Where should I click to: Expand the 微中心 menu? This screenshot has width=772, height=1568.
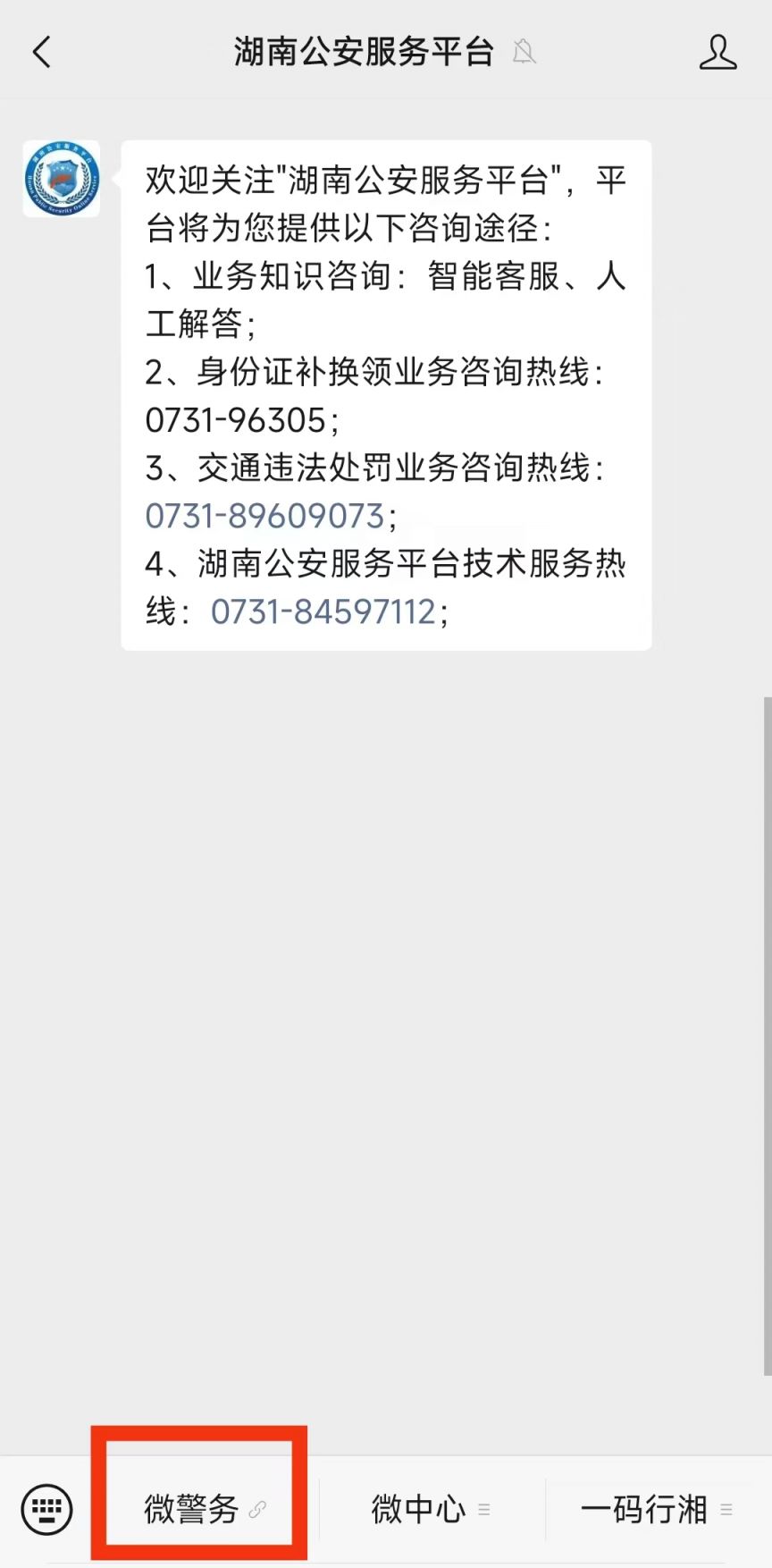tap(431, 1509)
